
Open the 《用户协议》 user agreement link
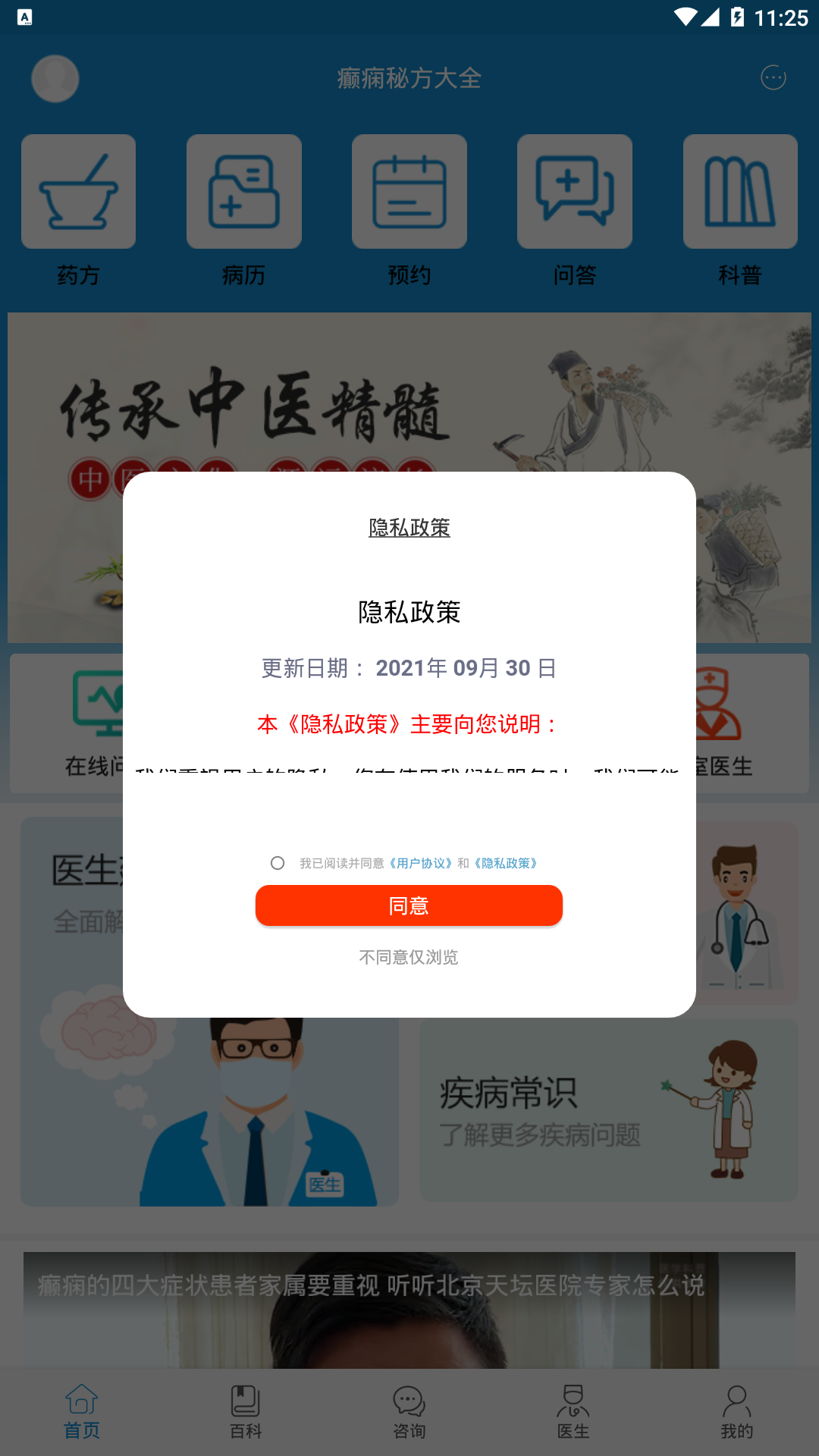421,863
